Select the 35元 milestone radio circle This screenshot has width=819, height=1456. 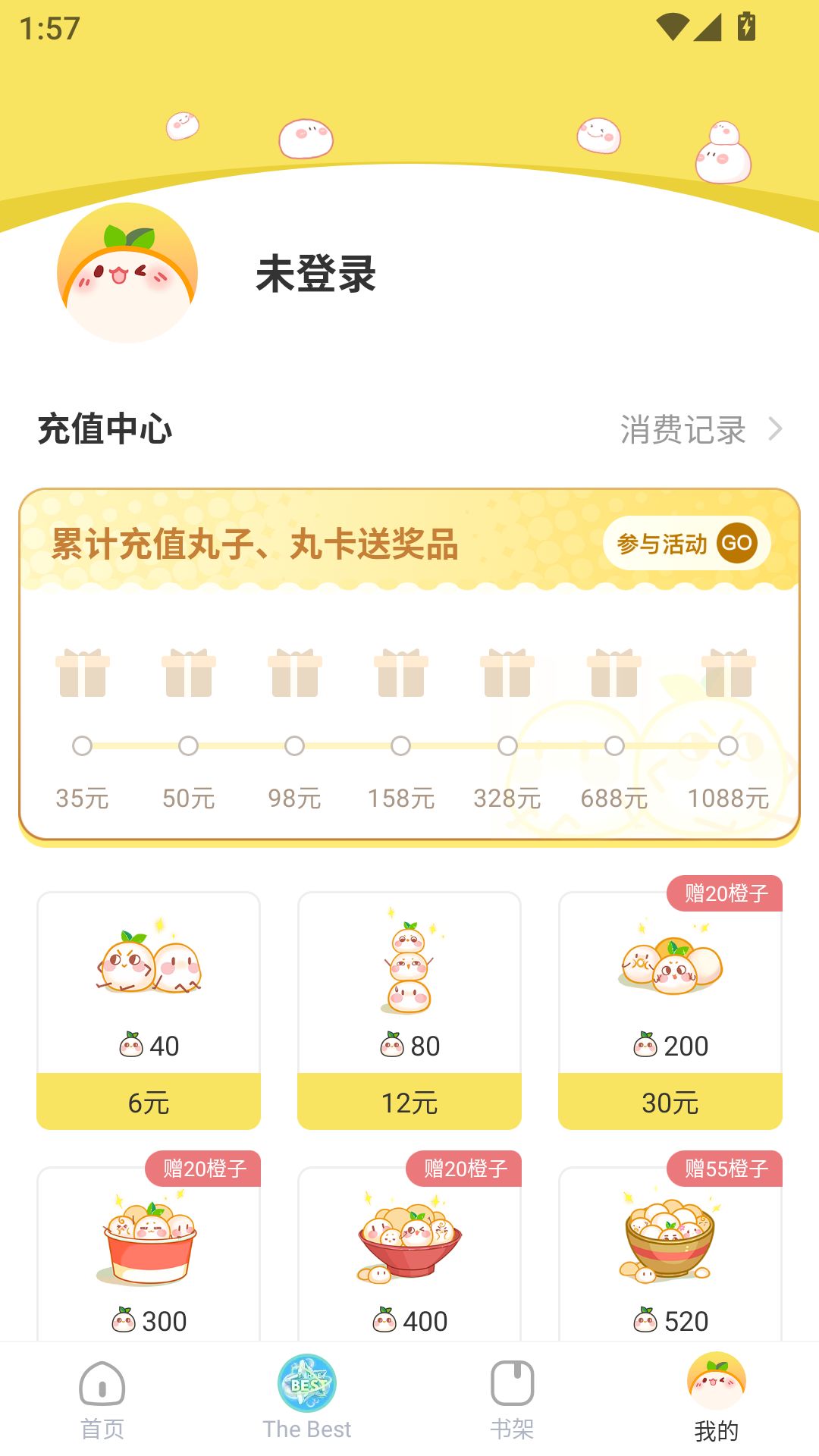82,746
